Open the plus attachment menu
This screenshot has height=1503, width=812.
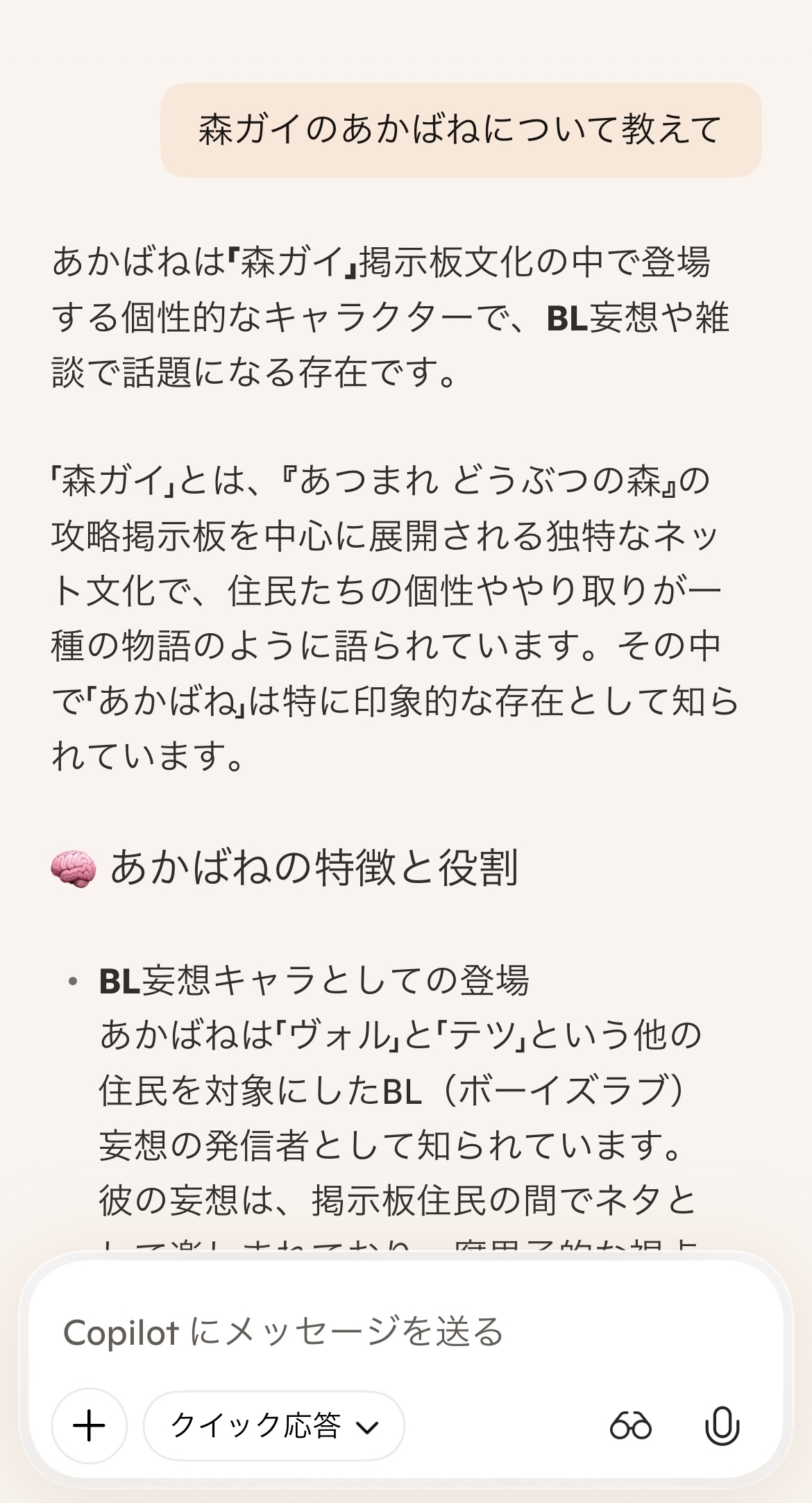click(x=90, y=1427)
